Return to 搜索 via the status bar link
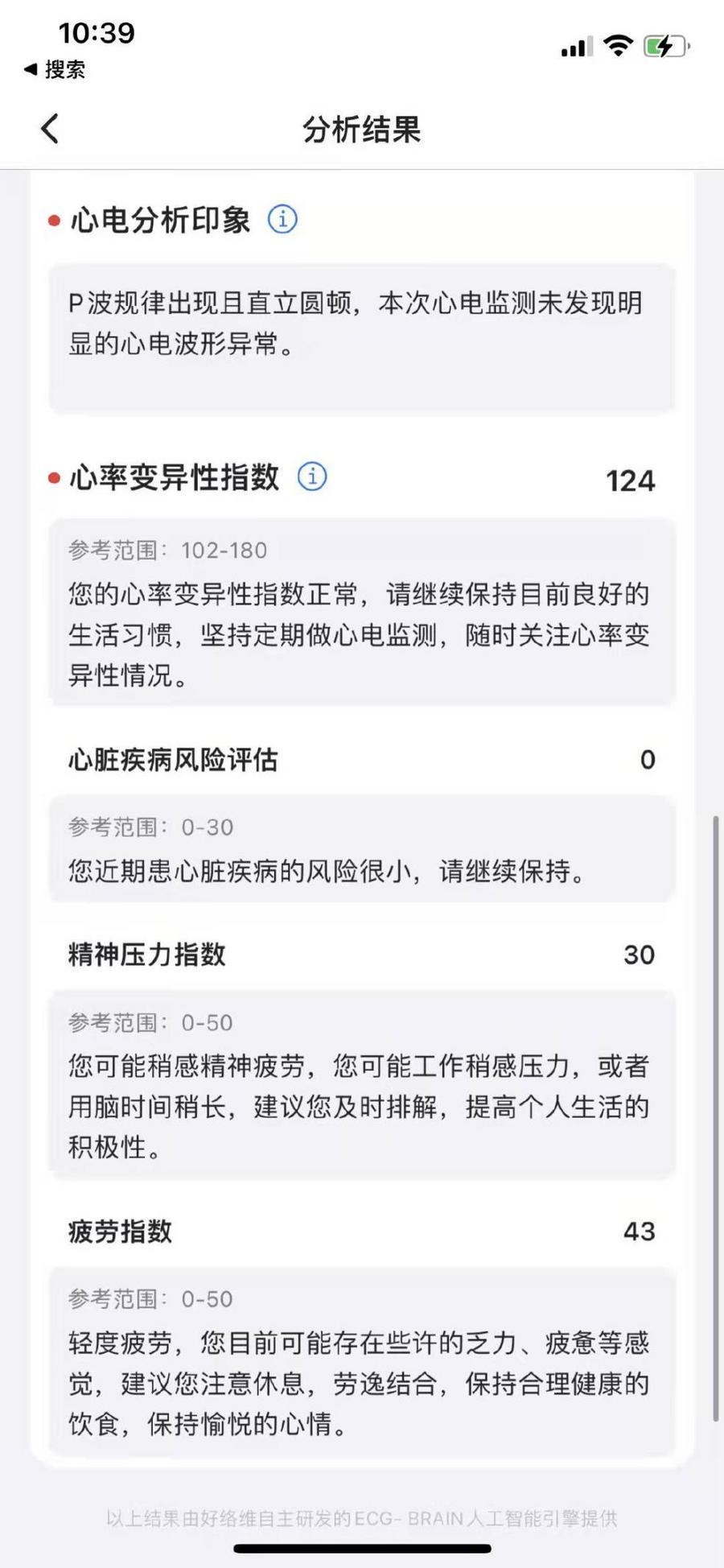 [x=55, y=70]
